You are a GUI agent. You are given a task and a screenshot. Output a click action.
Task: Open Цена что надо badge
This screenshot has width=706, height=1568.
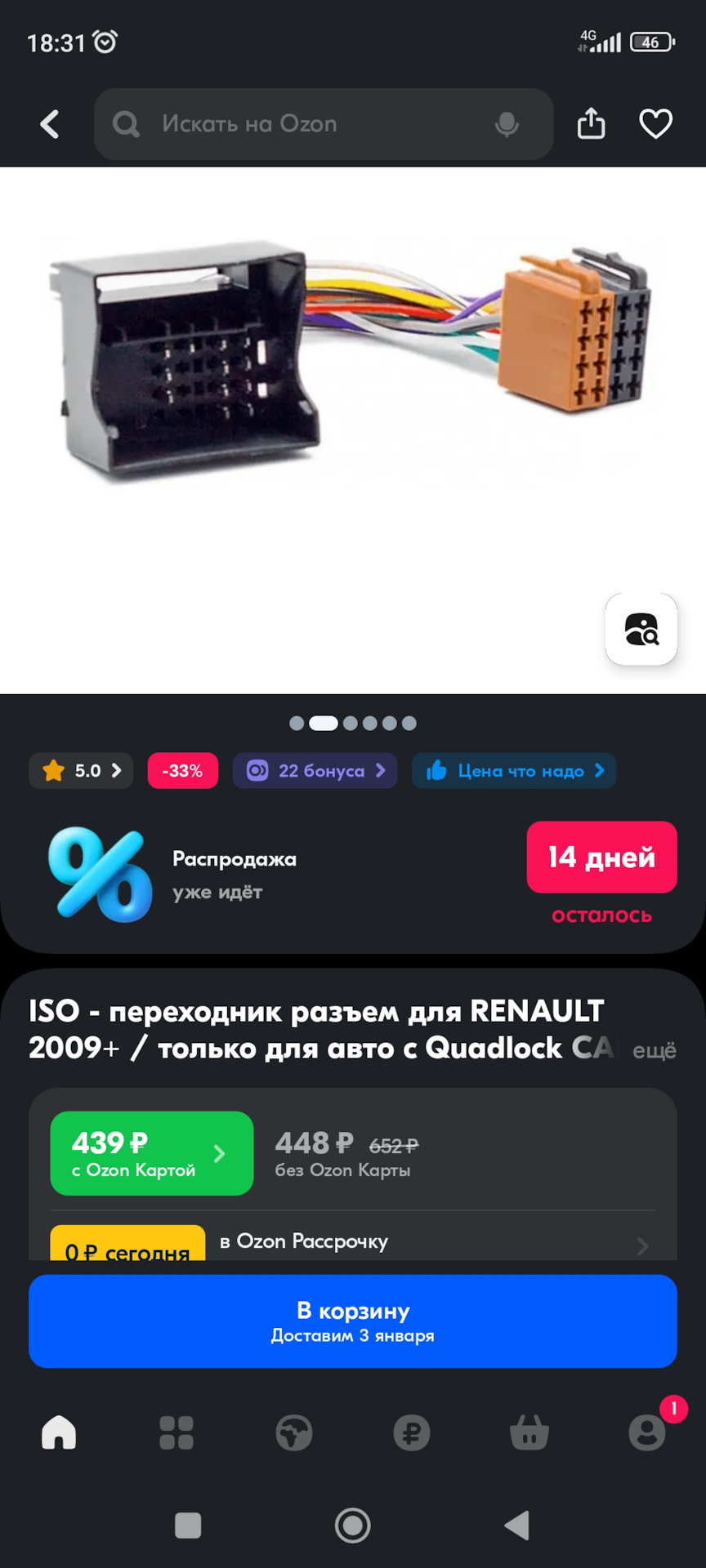513,770
